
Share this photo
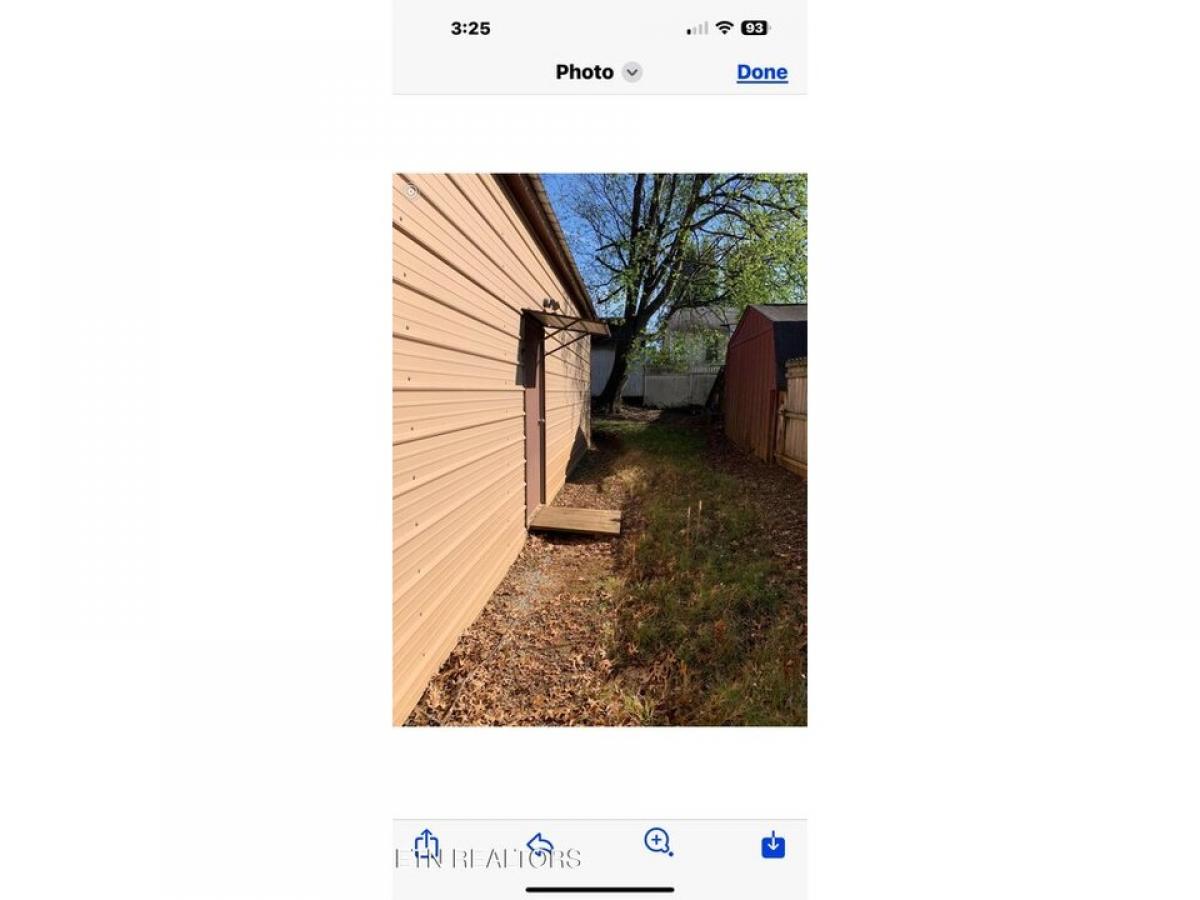(x=427, y=844)
